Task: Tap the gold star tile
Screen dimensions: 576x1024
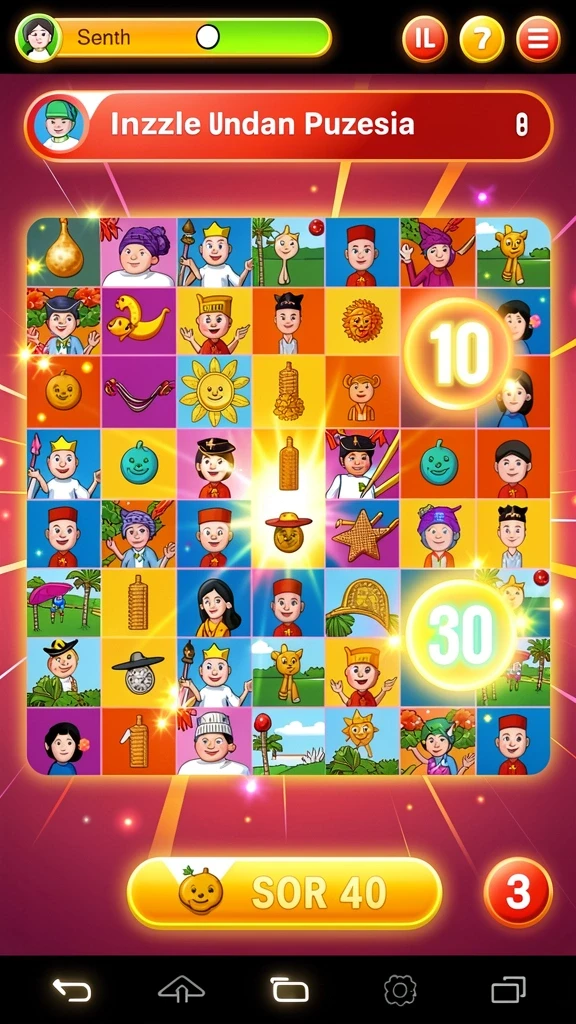Action: point(362,534)
